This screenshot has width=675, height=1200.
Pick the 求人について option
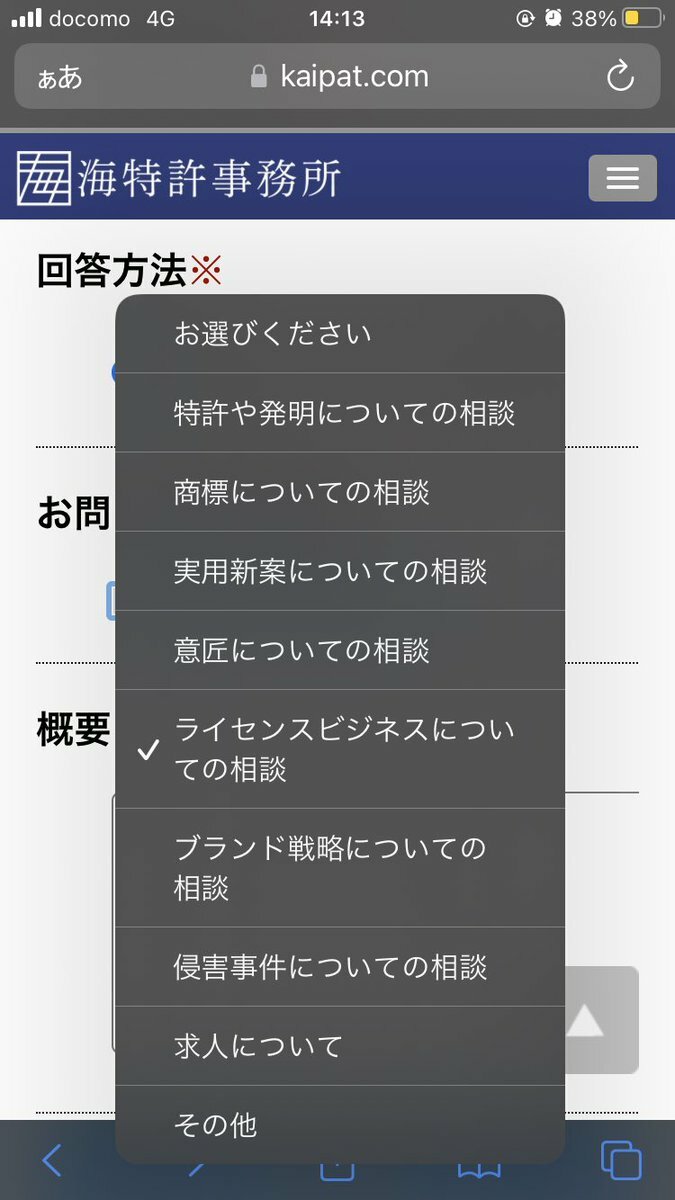[x=340, y=1046]
